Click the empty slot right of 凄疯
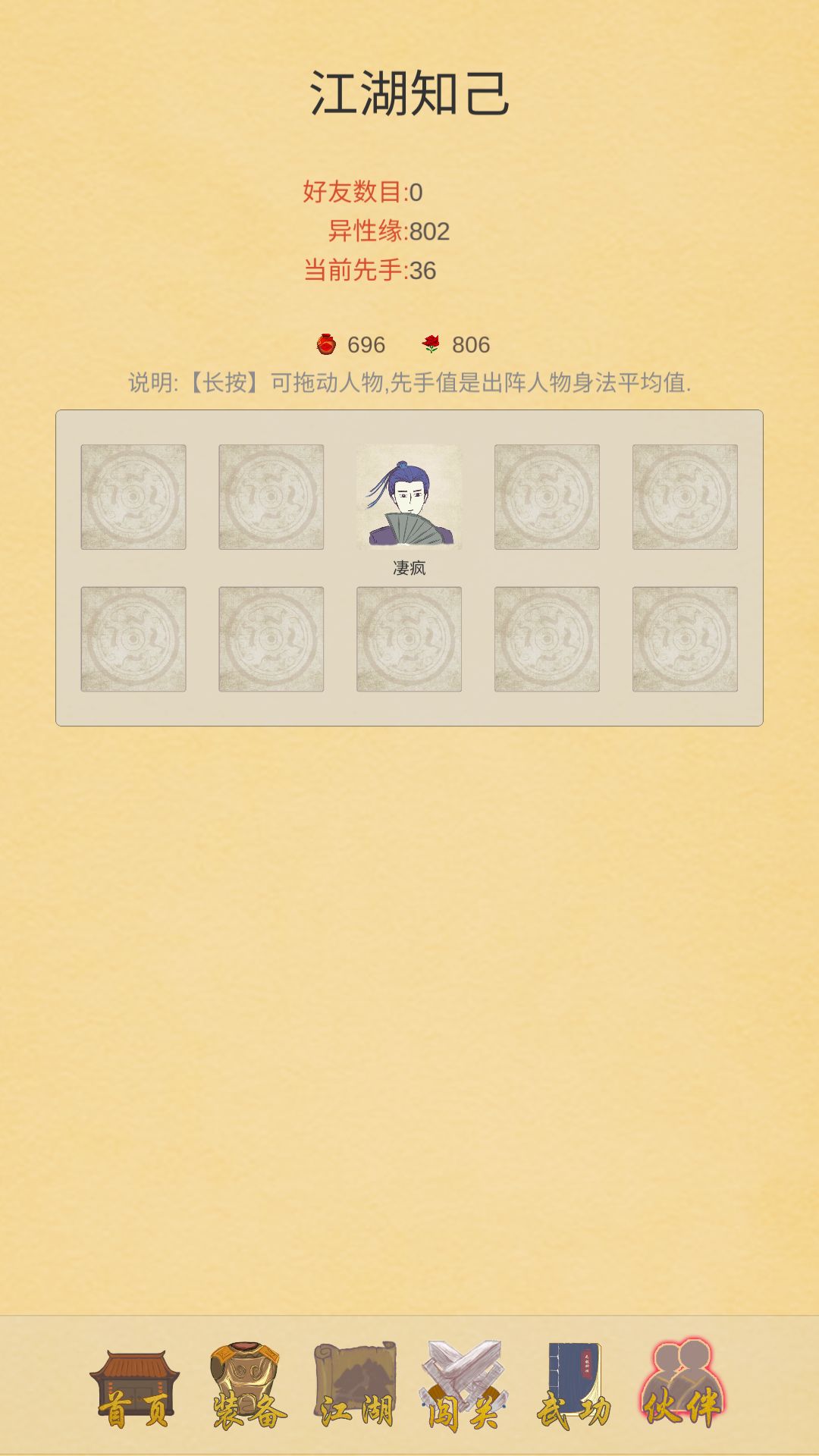 [x=547, y=500]
